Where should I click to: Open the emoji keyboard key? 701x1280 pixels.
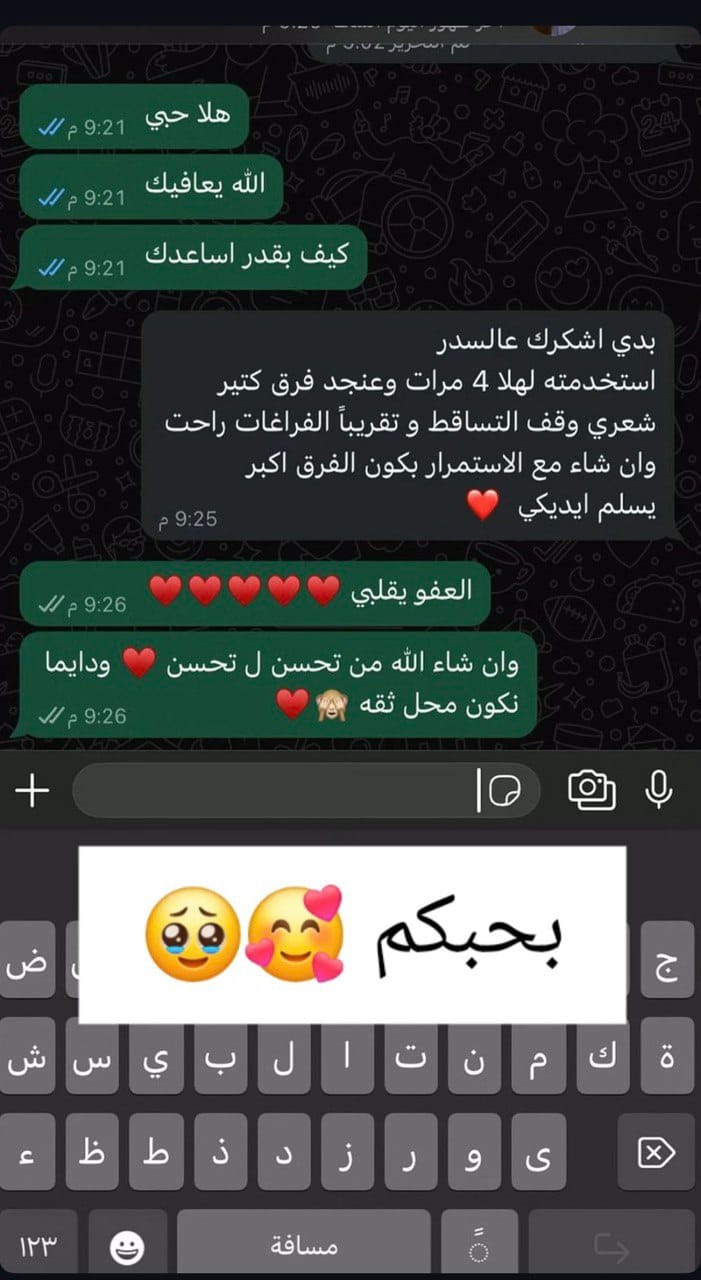(x=127, y=1246)
